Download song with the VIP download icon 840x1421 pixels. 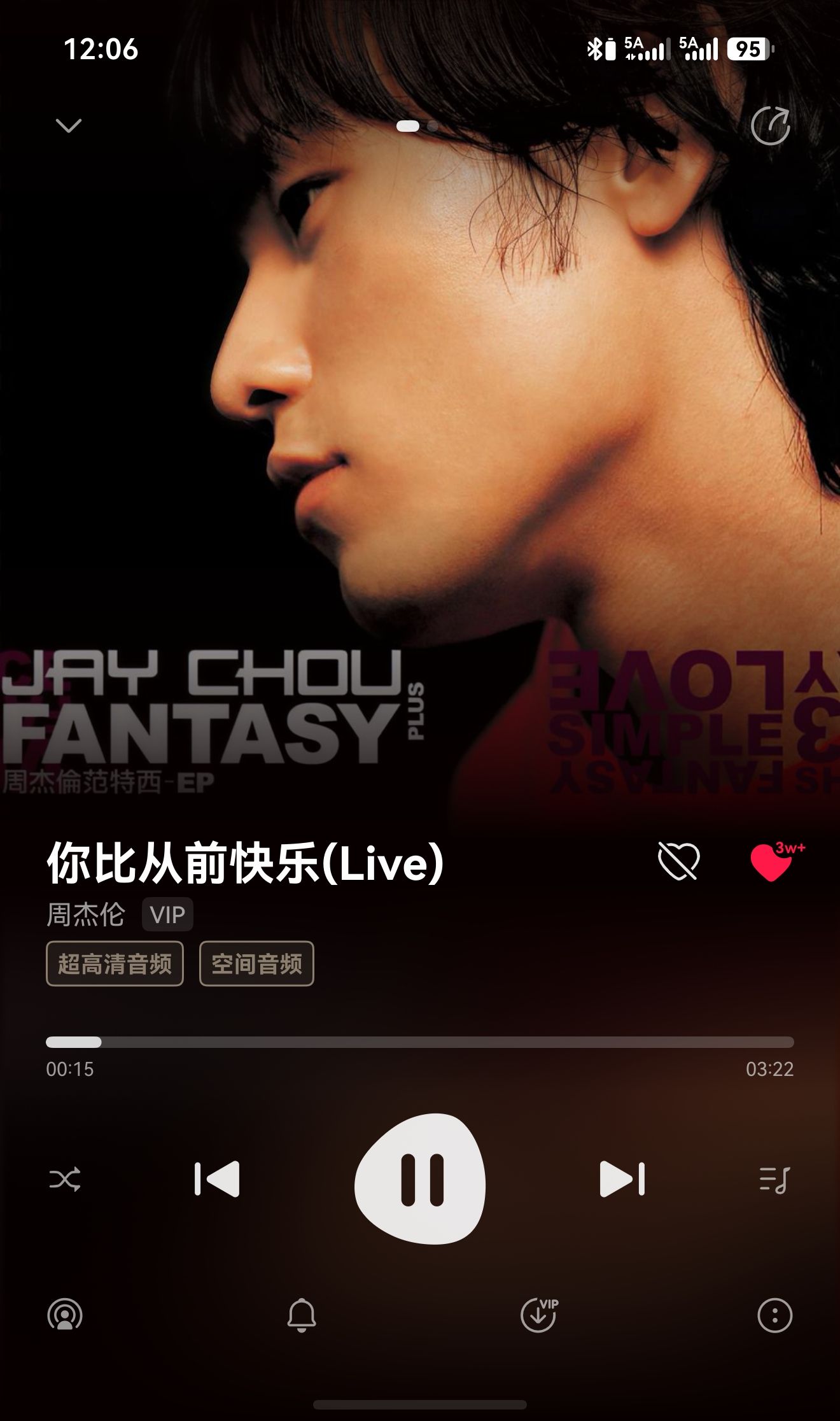click(x=540, y=1315)
